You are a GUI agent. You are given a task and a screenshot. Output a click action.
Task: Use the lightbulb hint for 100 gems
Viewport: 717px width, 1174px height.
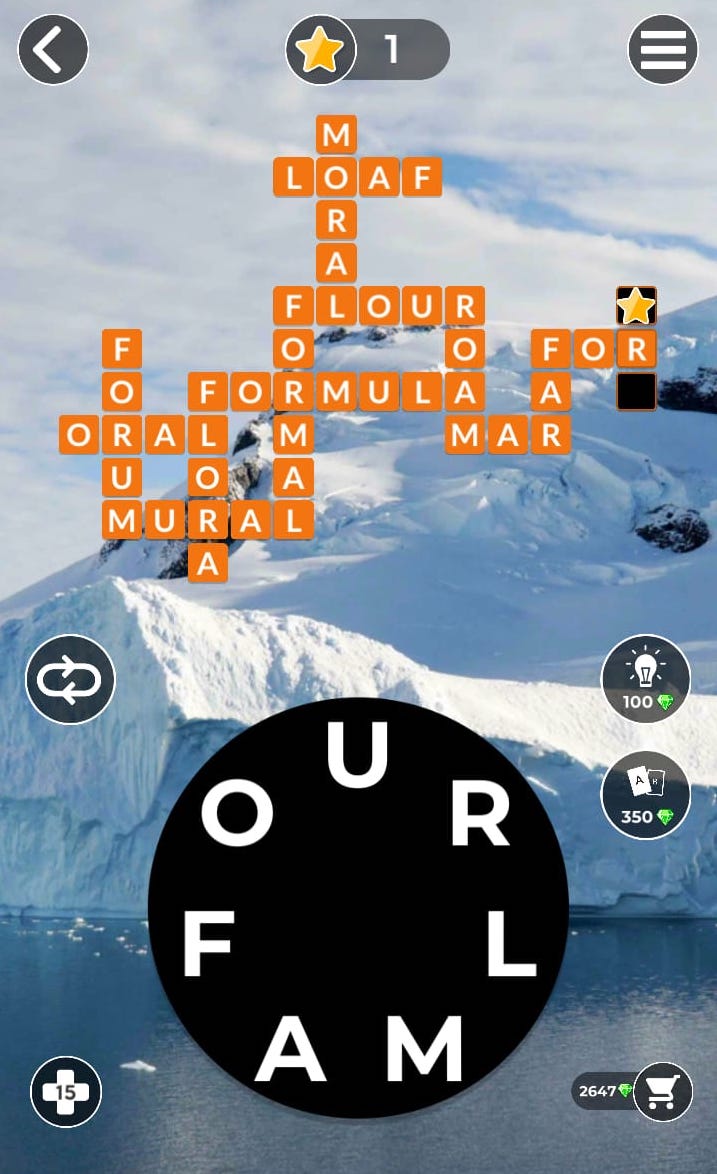click(645, 680)
